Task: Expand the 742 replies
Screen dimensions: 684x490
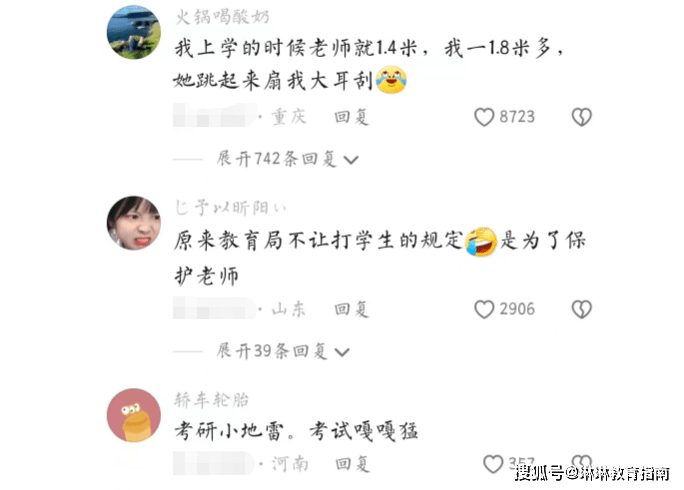Action: coord(286,159)
